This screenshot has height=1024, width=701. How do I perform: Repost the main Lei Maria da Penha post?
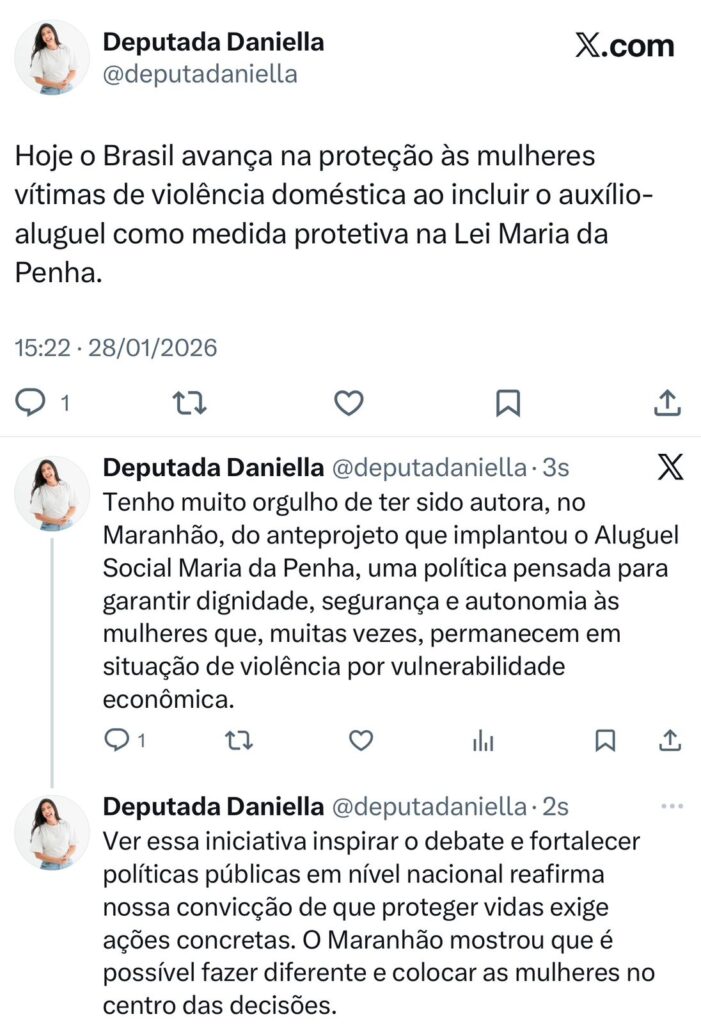click(187, 402)
